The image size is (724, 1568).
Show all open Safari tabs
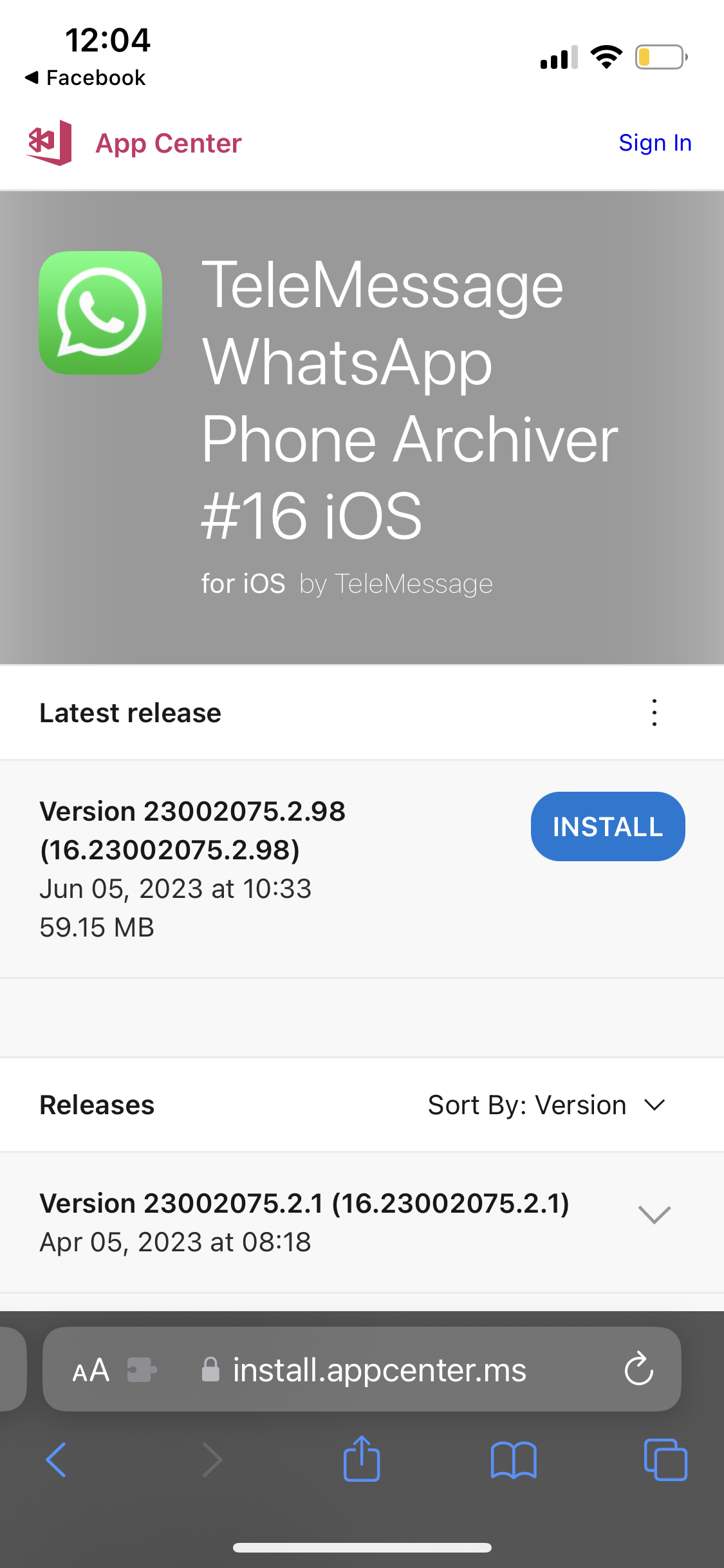pos(665,1459)
